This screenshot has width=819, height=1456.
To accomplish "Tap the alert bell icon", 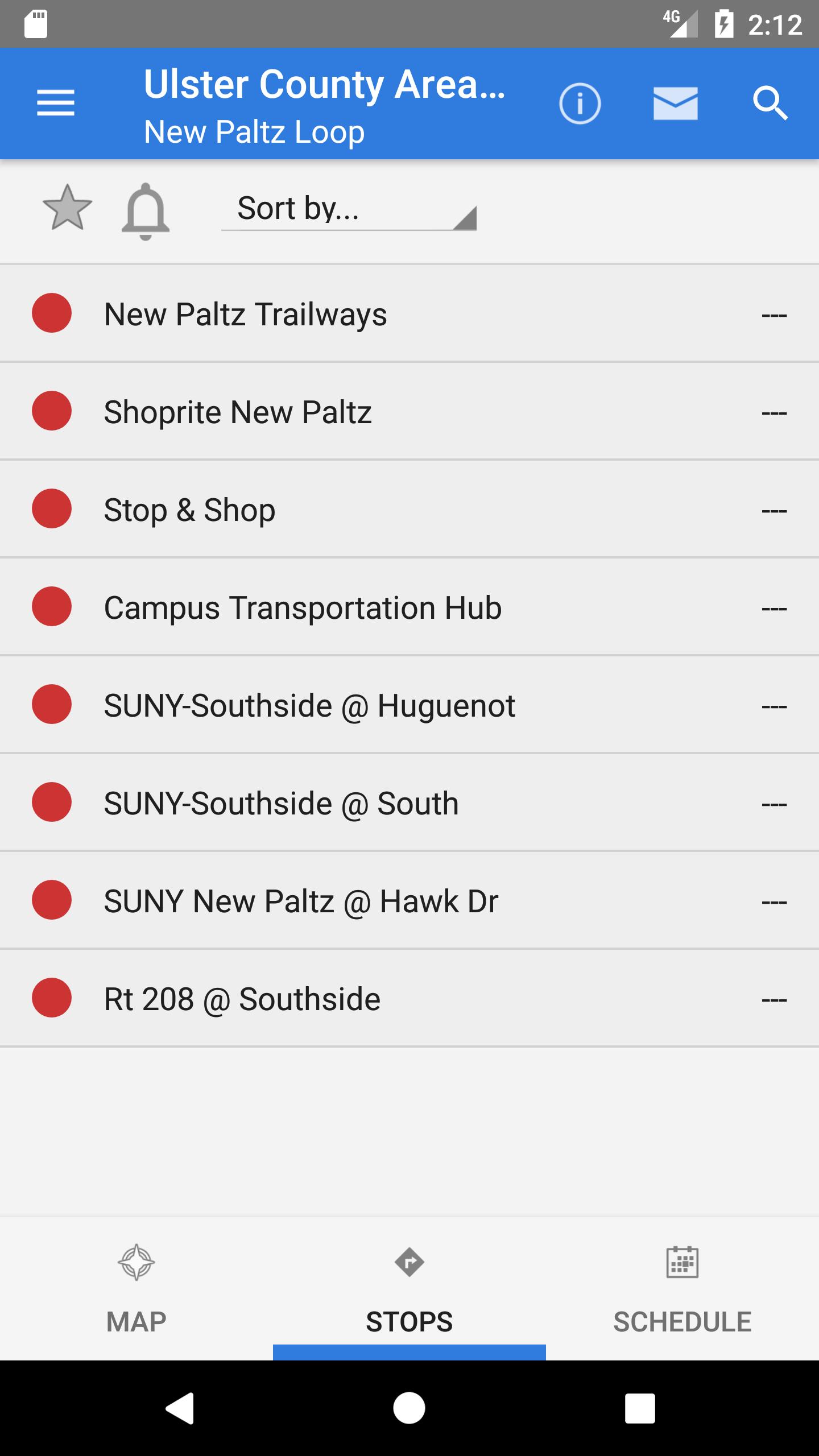I will 146,212.
